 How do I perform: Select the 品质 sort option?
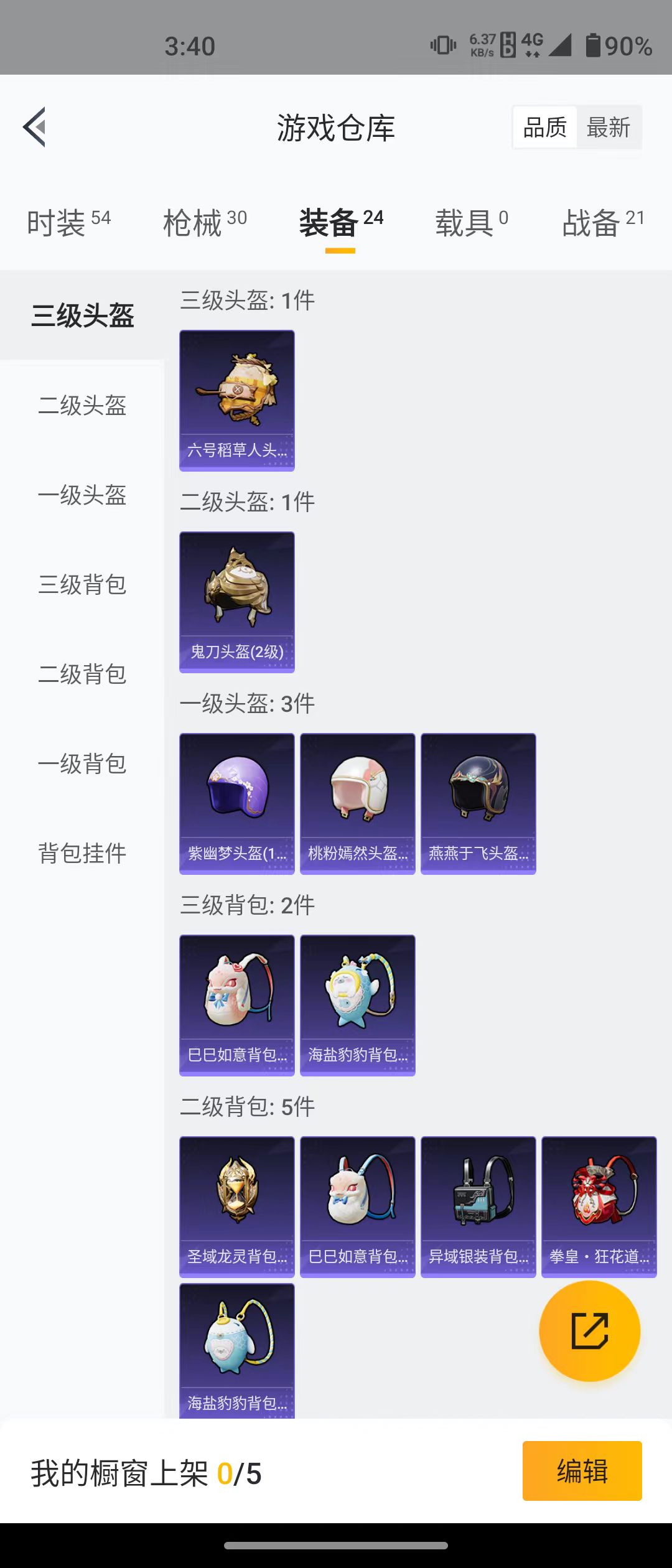coord(545,128)
